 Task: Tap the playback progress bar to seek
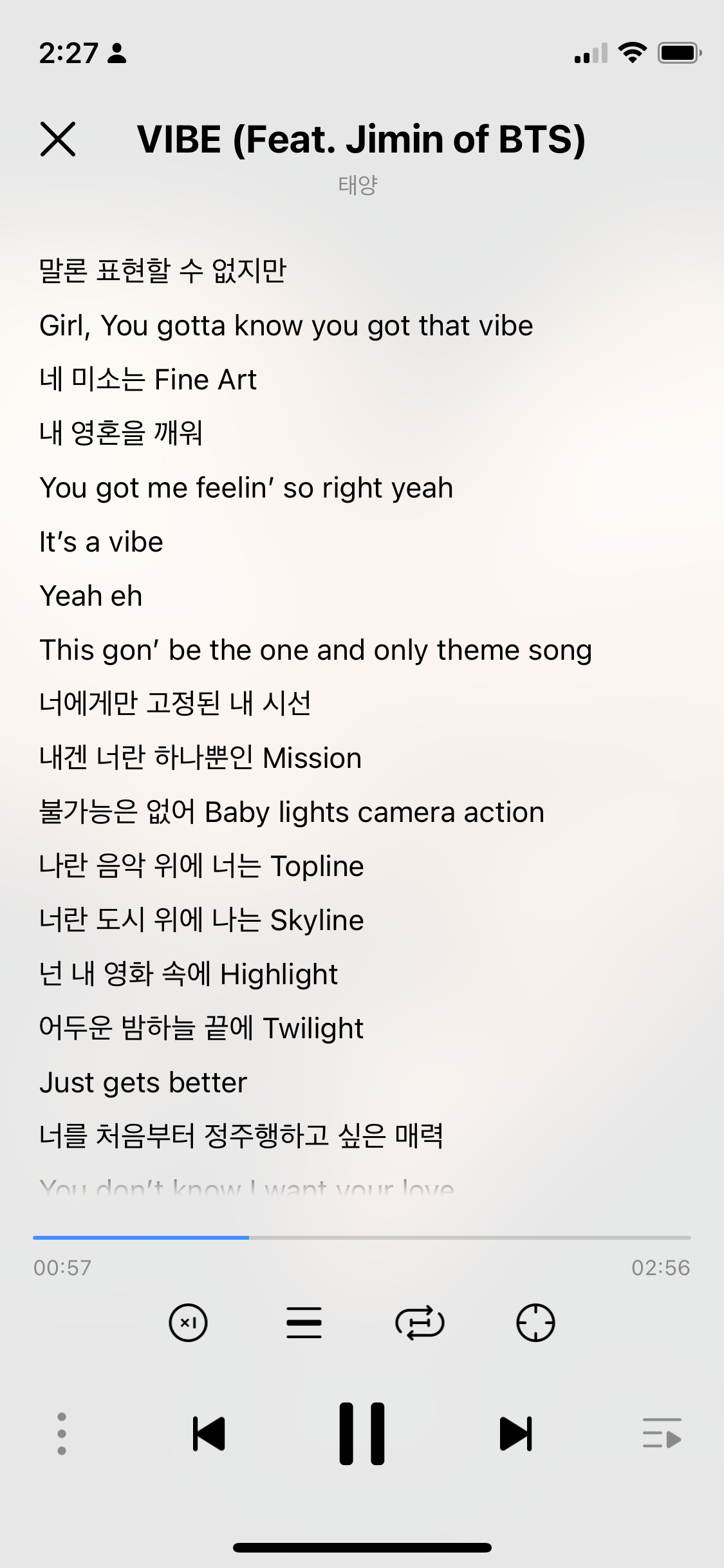pos(362,1237)
